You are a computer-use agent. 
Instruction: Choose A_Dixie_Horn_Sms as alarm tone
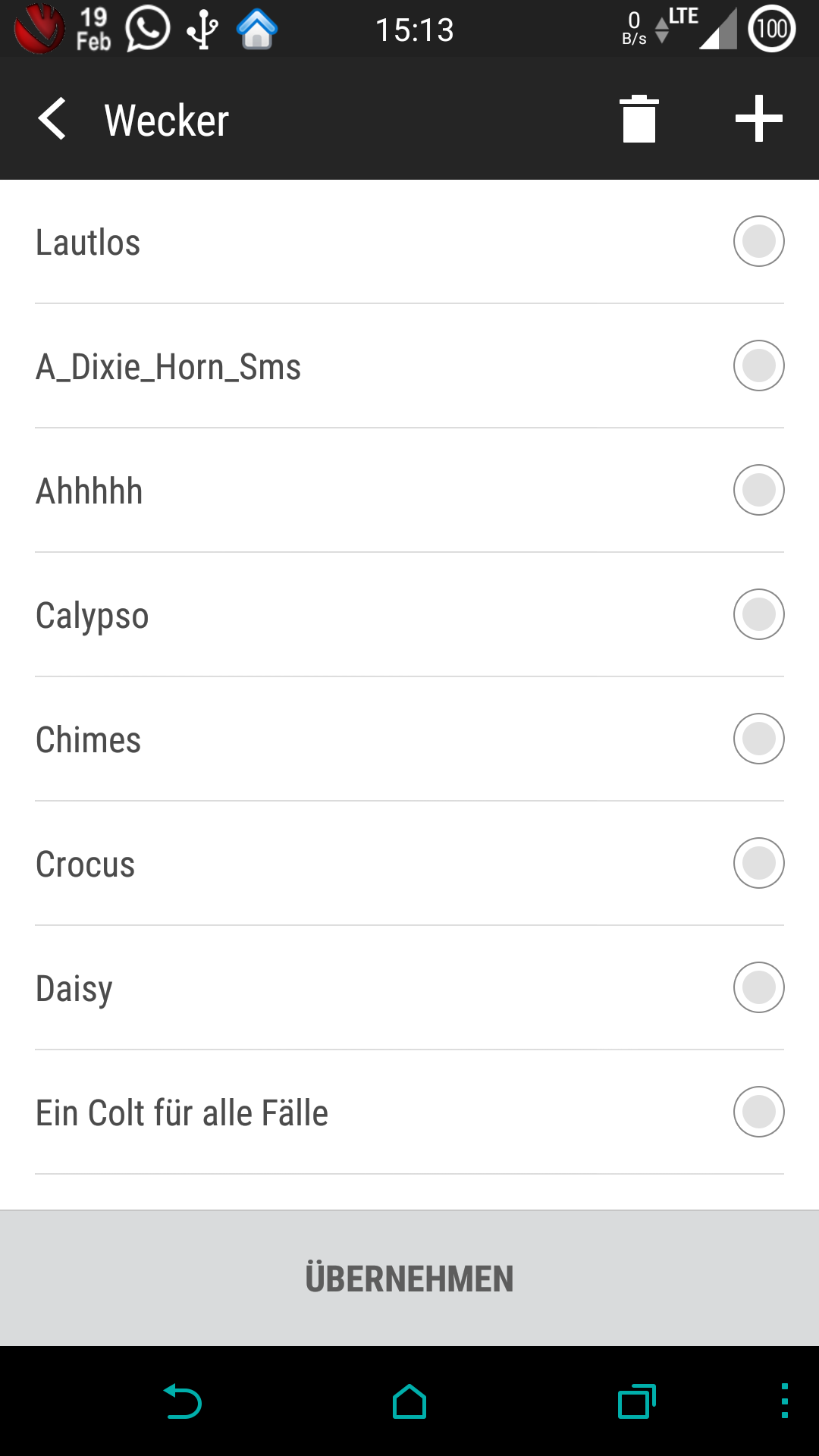pyautogui.click(x=409, y=366)
